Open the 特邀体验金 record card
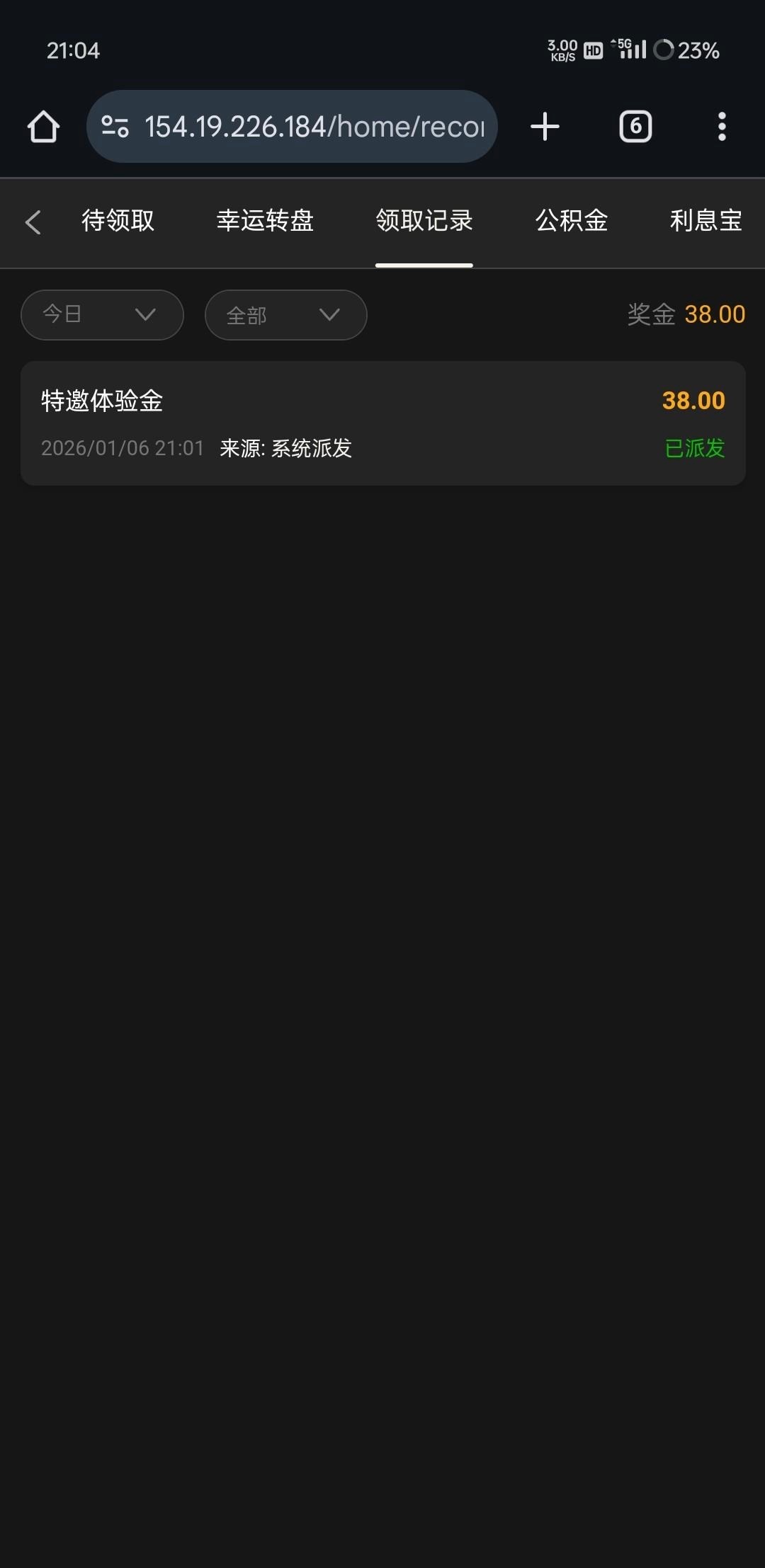 382,423
